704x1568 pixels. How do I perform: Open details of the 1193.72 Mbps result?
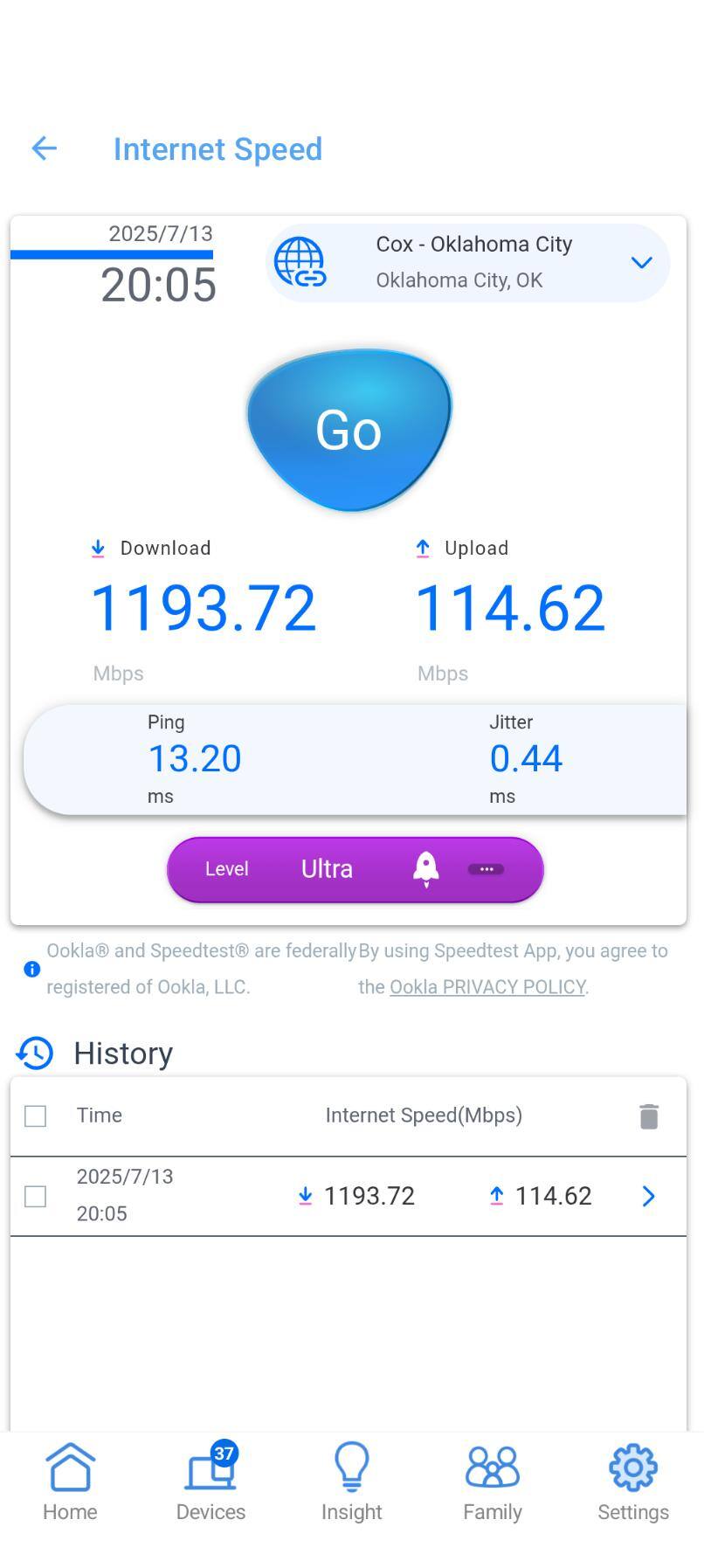point(648,1196)
